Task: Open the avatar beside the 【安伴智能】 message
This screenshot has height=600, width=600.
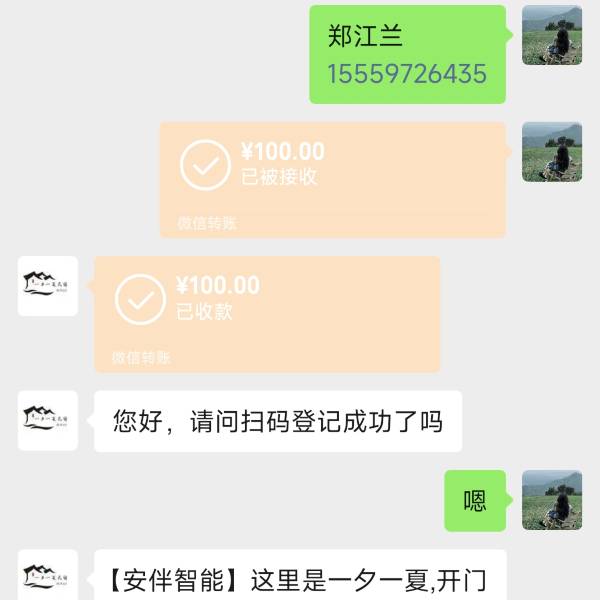Action: [x=48, y=576]
